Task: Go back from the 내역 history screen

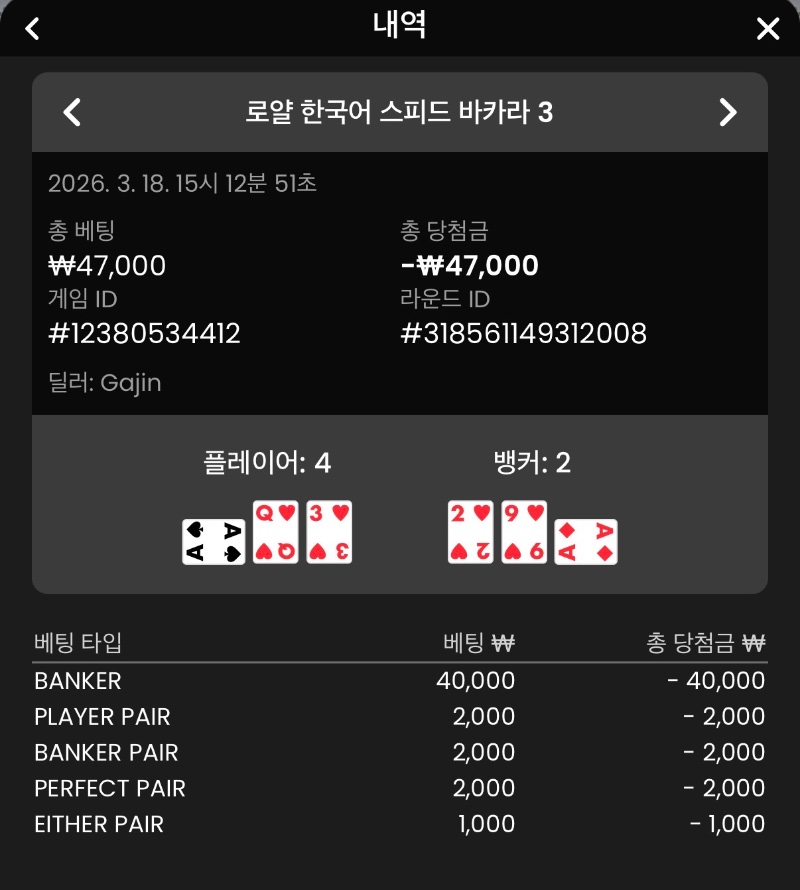Action: pos(32,28)
